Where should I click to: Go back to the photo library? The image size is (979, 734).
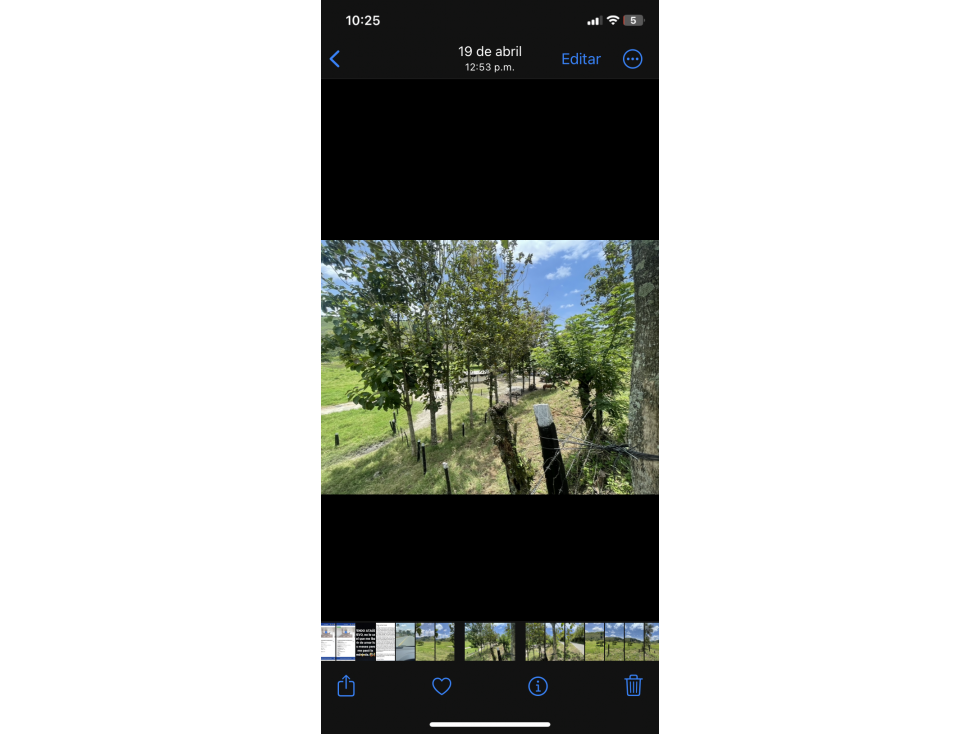click(x=335, y=59)
